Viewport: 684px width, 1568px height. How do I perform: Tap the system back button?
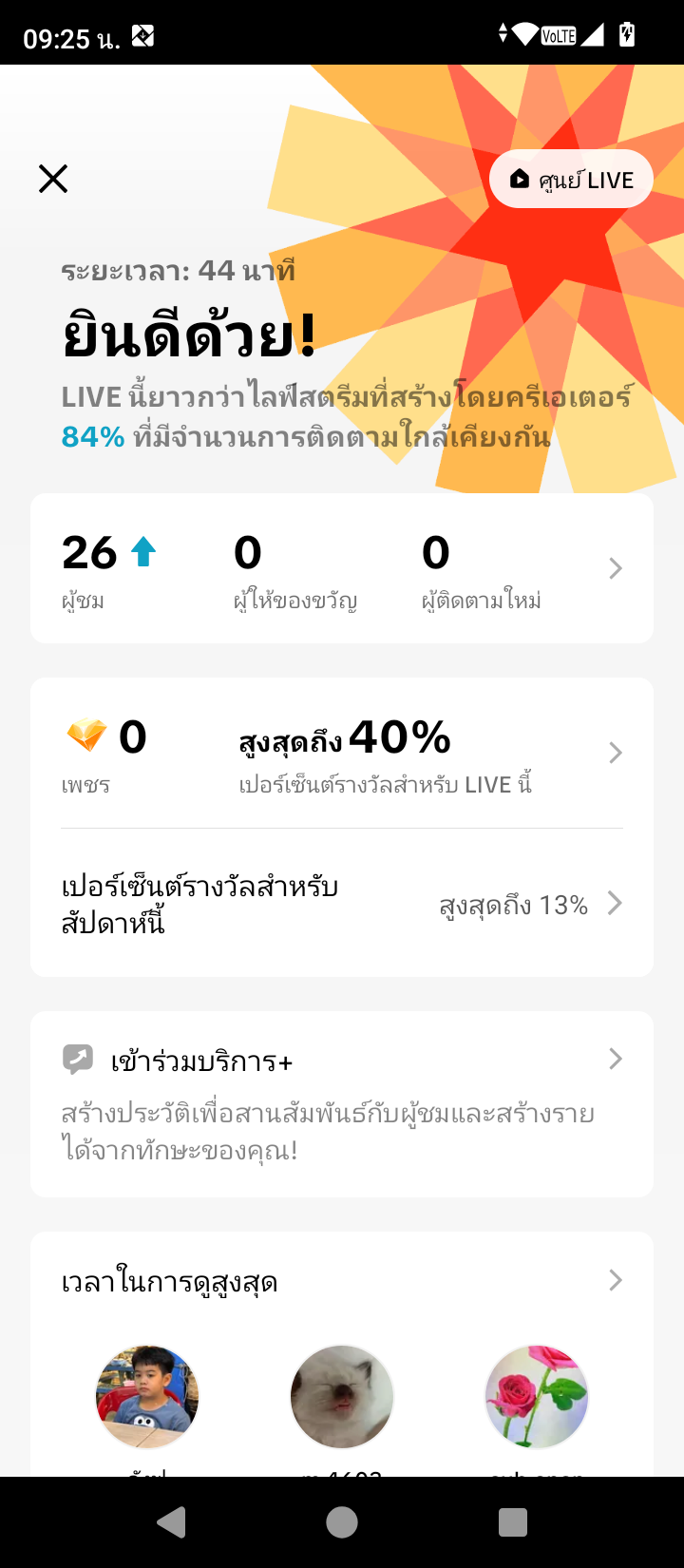(x=171, y=1522)
